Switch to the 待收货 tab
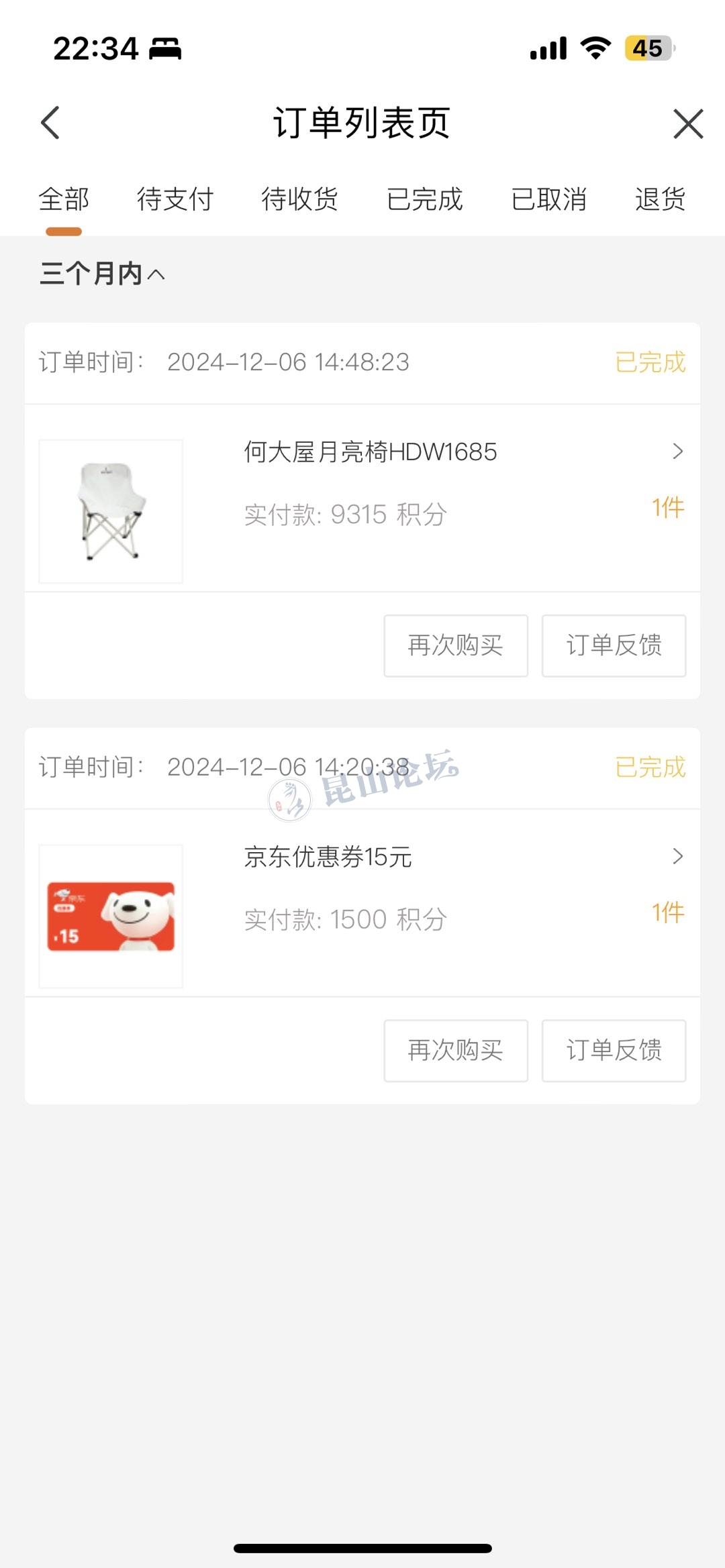Image resolution: width=725 pixels, height=1568 pixels. [x=299, y=200]
